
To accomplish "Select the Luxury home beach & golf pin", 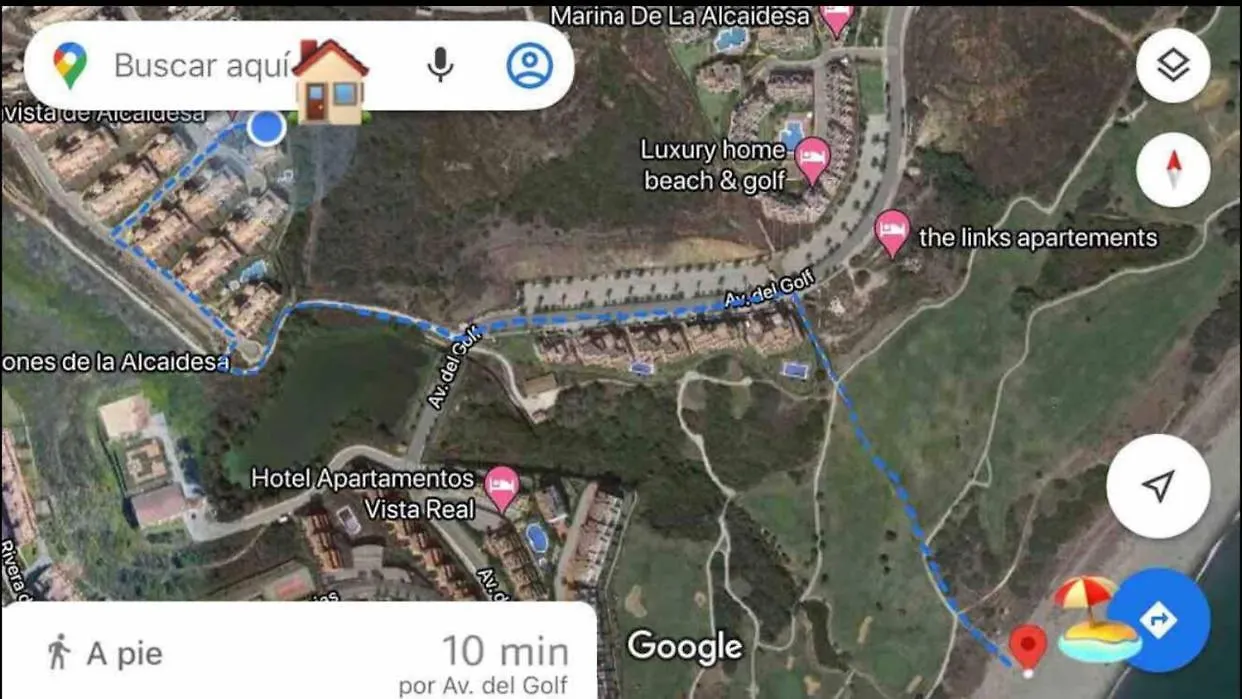I will pos(811,160).
